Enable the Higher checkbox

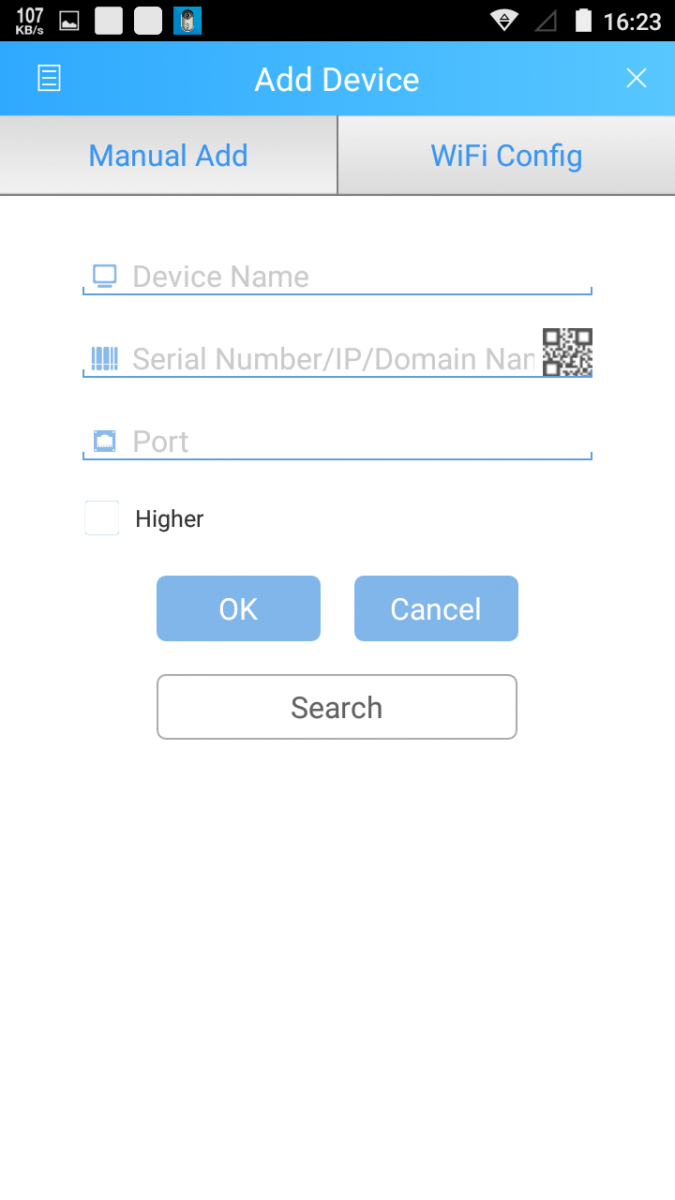102,518
